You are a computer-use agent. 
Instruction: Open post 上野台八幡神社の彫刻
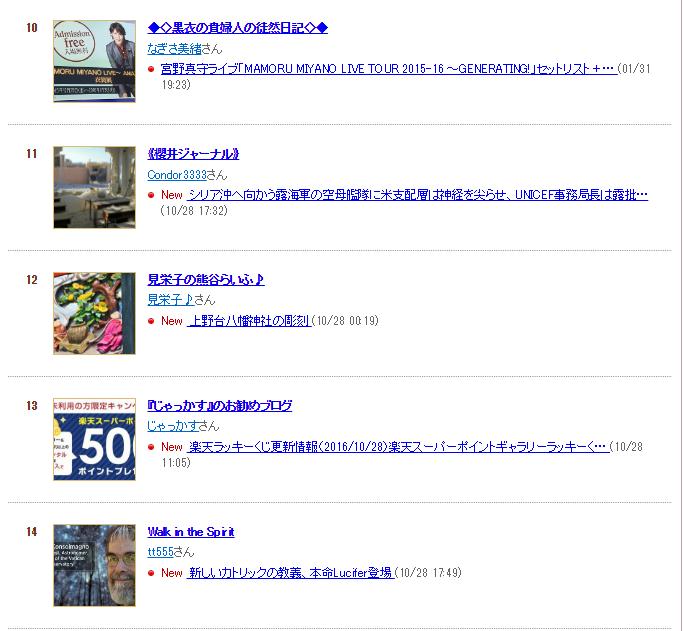[248, 321]
